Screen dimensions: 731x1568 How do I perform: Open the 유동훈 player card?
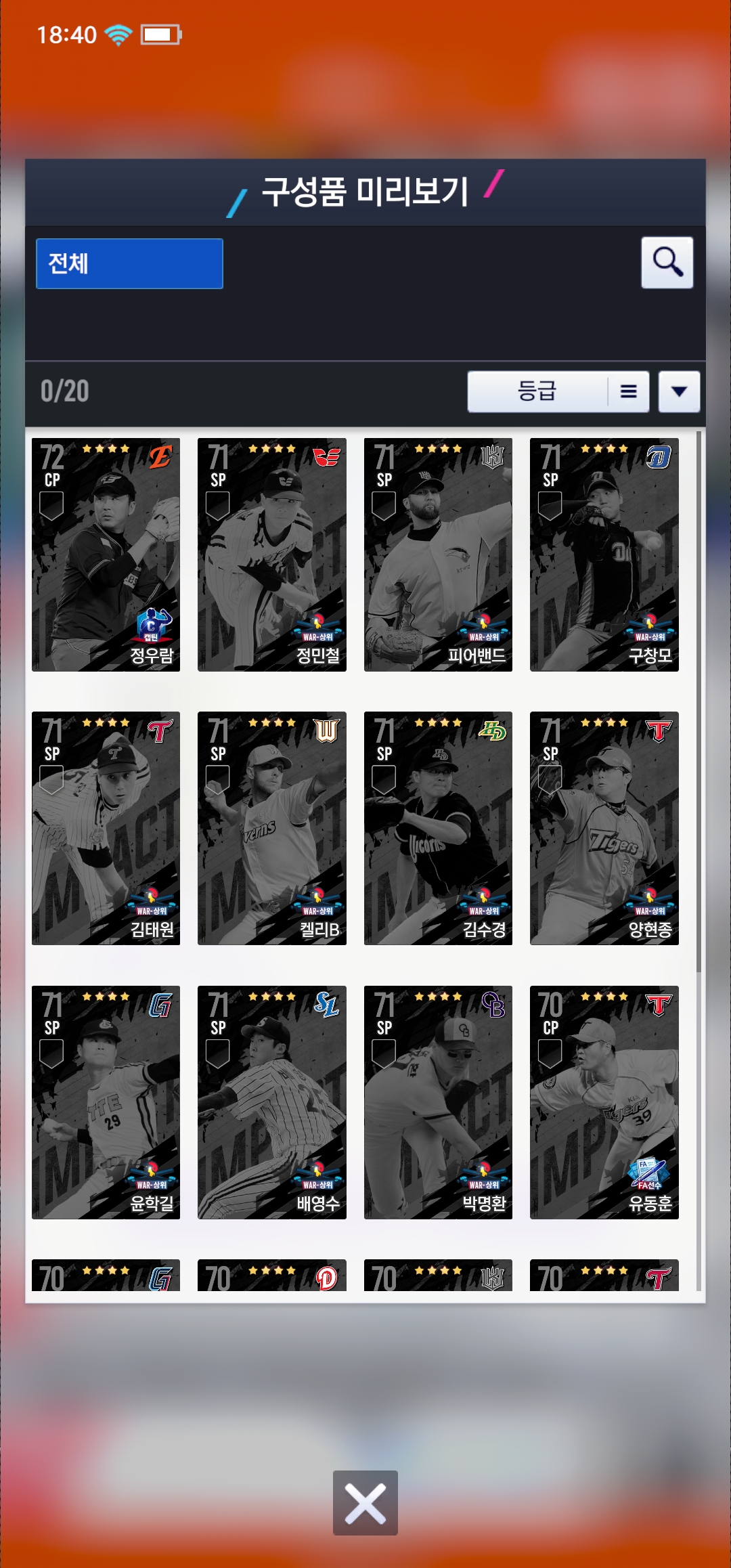coord(604,1102)
